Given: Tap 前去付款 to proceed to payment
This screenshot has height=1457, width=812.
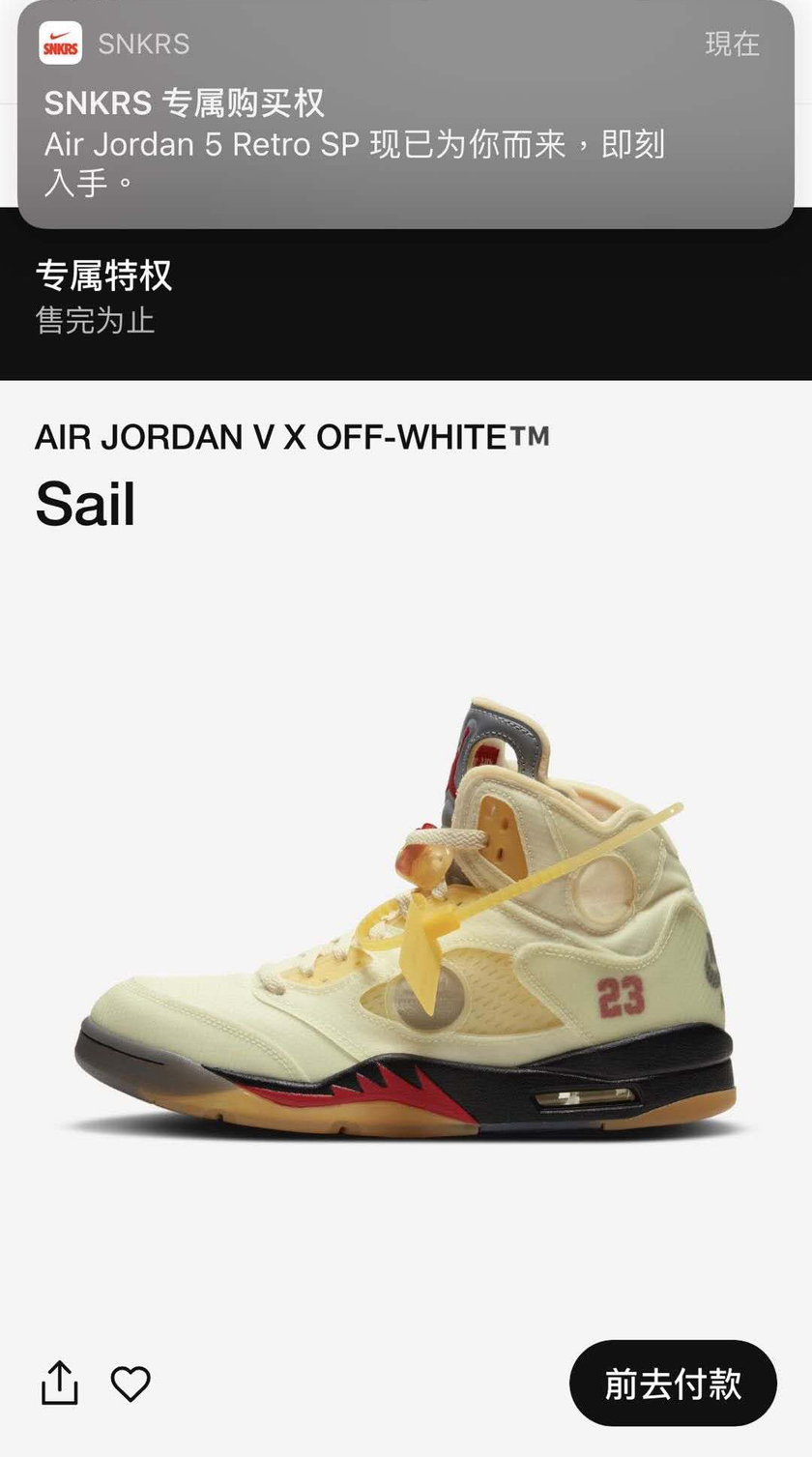Looking at the screenshot, I should coord(673,1384).
